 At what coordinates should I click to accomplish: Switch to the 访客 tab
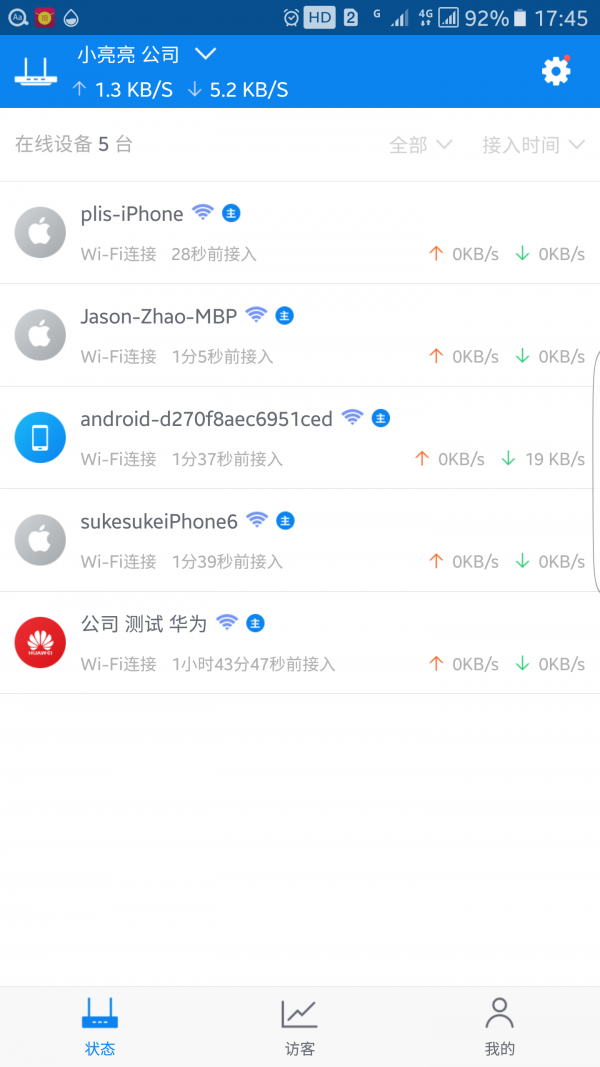(x=299, y=1026)
